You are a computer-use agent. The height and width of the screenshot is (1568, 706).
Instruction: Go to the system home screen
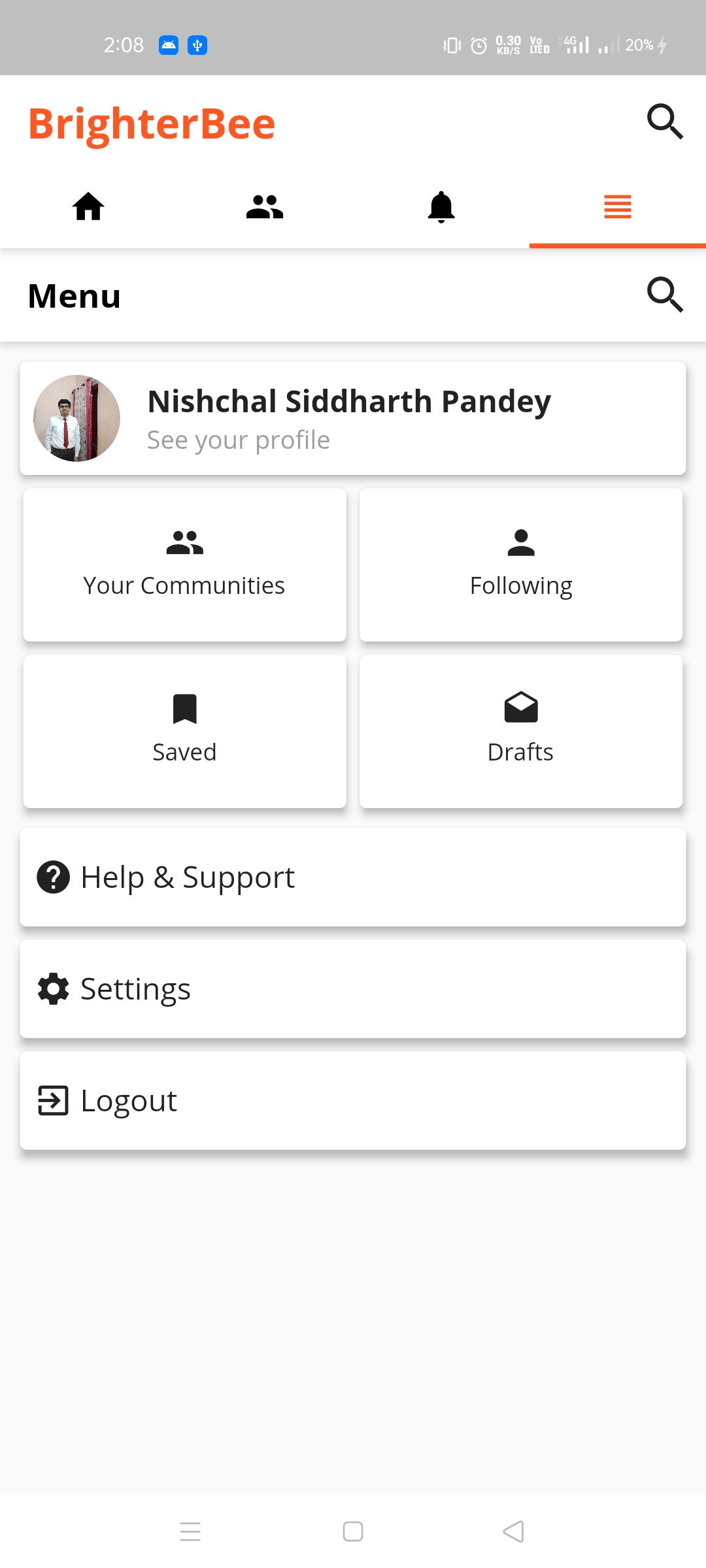(x=353, y=1531)
